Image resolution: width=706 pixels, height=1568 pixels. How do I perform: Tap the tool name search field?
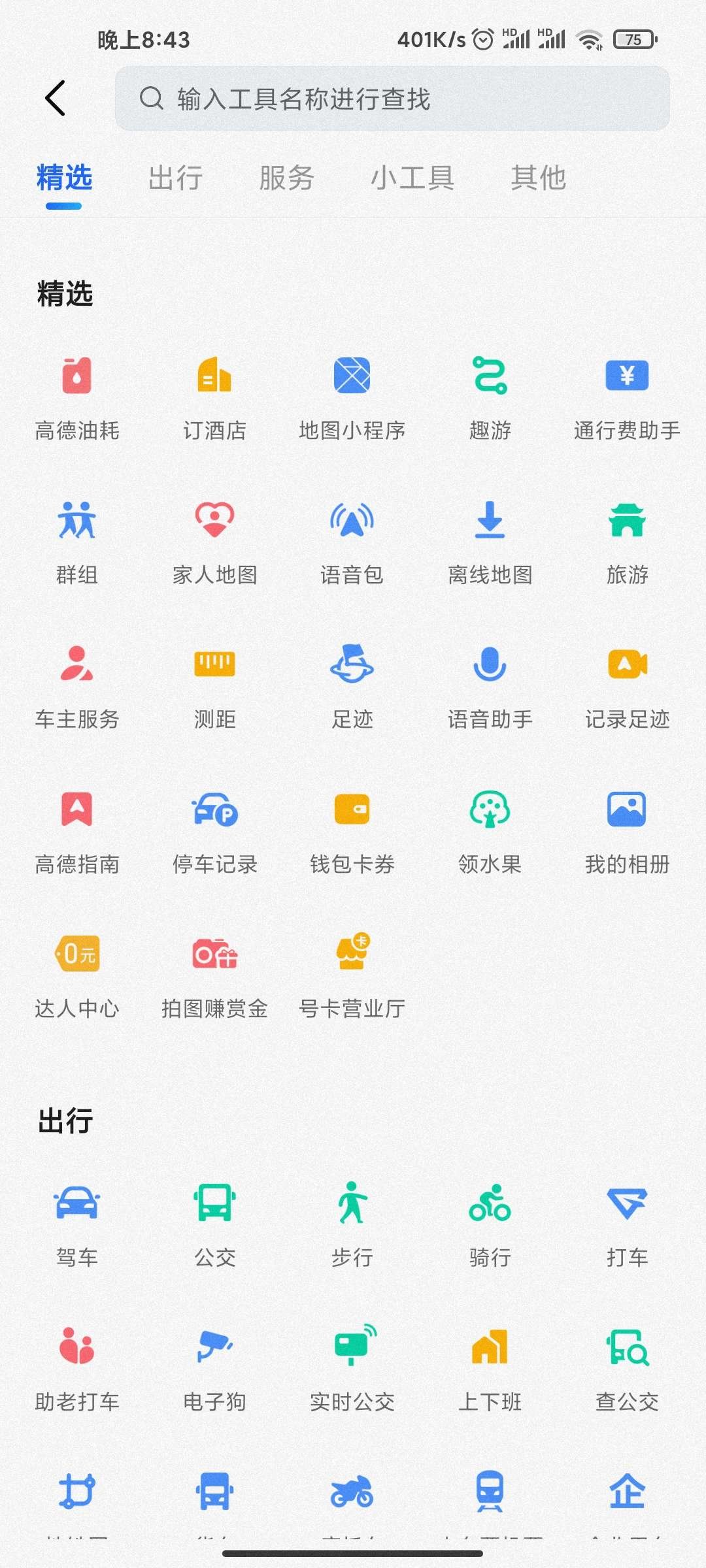point(392,99)
